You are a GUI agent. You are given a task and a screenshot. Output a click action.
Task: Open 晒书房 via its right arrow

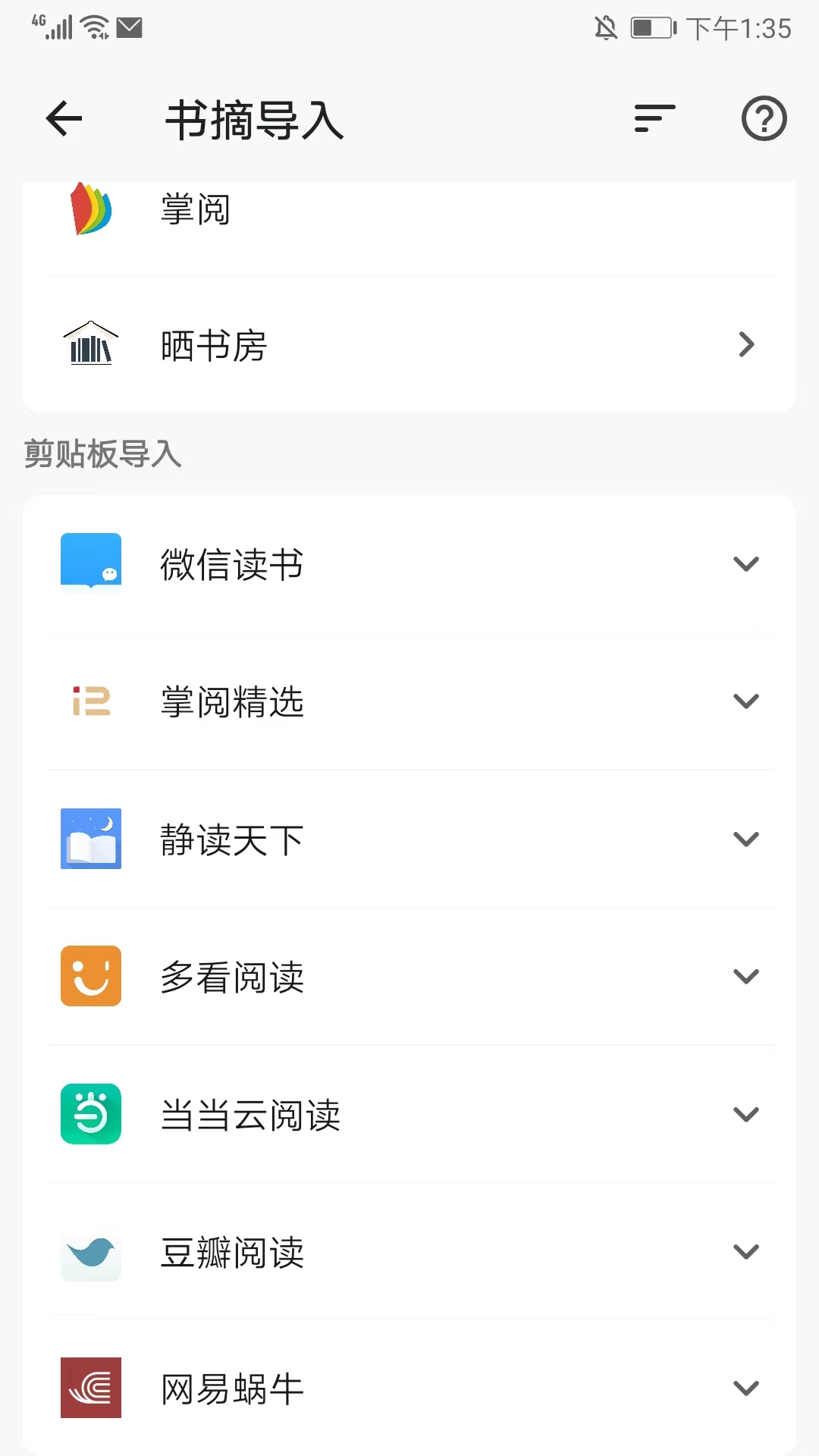[x=746, y=345]
